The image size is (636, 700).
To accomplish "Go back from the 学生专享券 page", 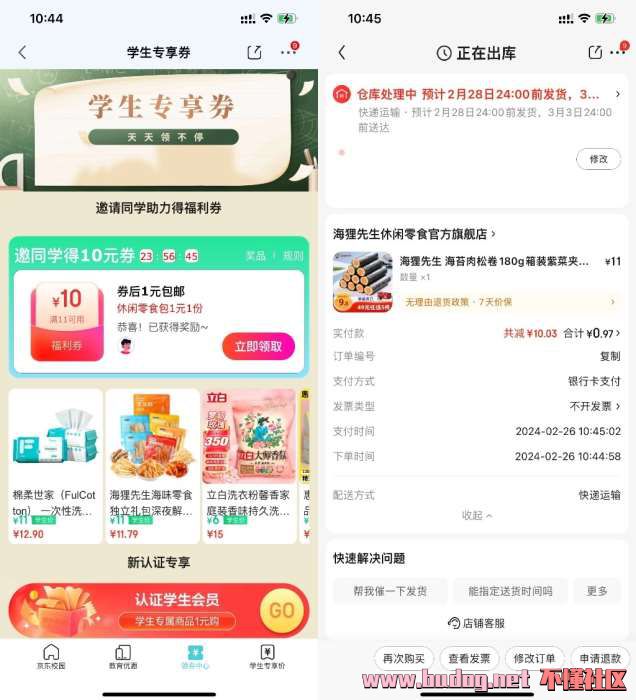I will coord(22,52).
